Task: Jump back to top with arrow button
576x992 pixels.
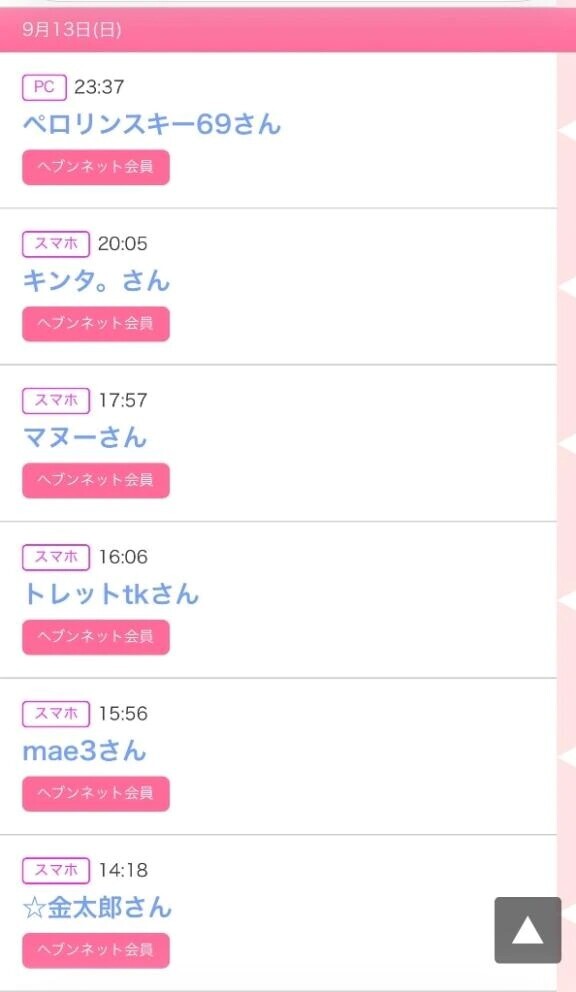Action: click(x=528, y=930)
